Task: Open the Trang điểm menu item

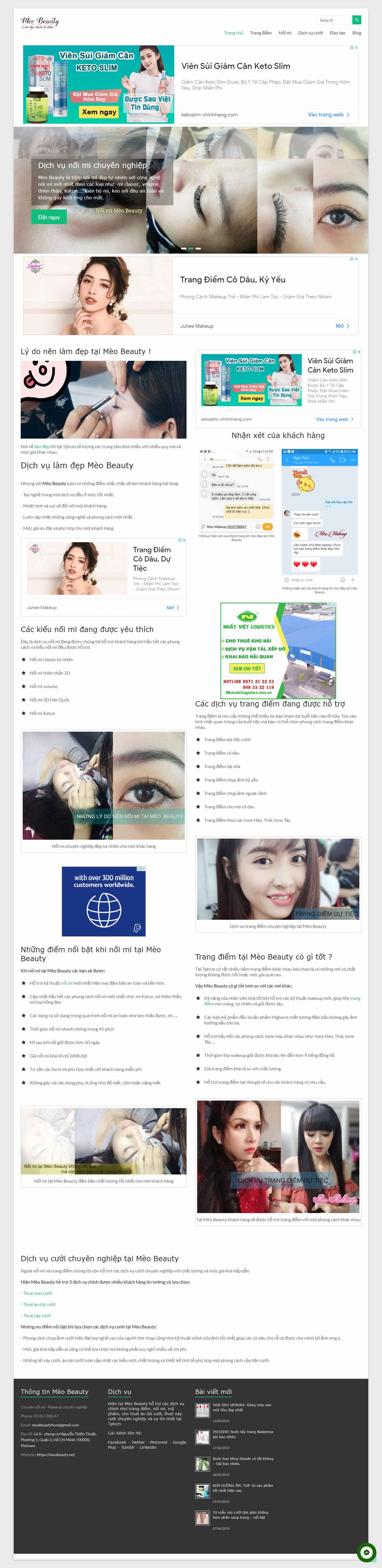Action: click(260, 33)
